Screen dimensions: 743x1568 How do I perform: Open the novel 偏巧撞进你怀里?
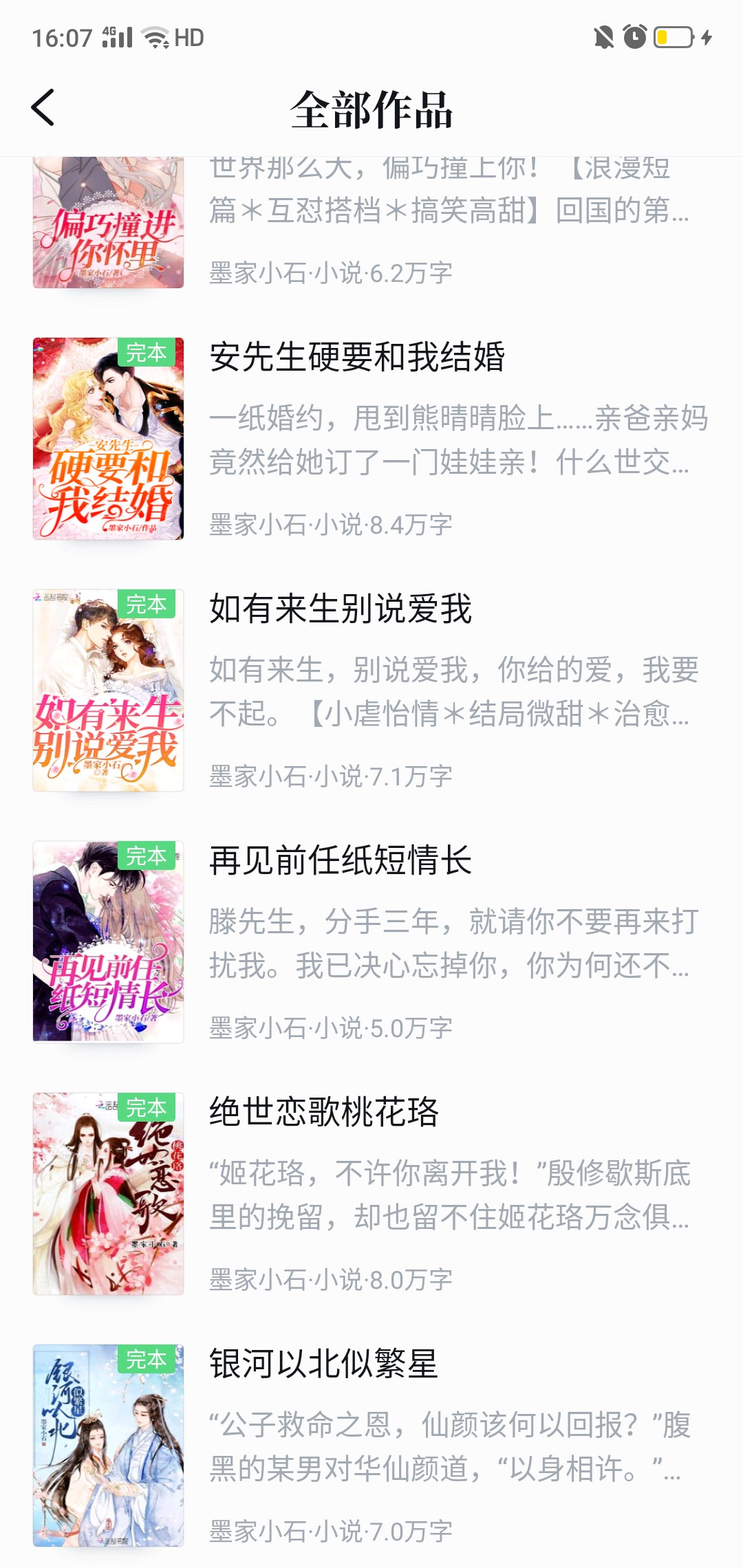click(x=109, y=224)
